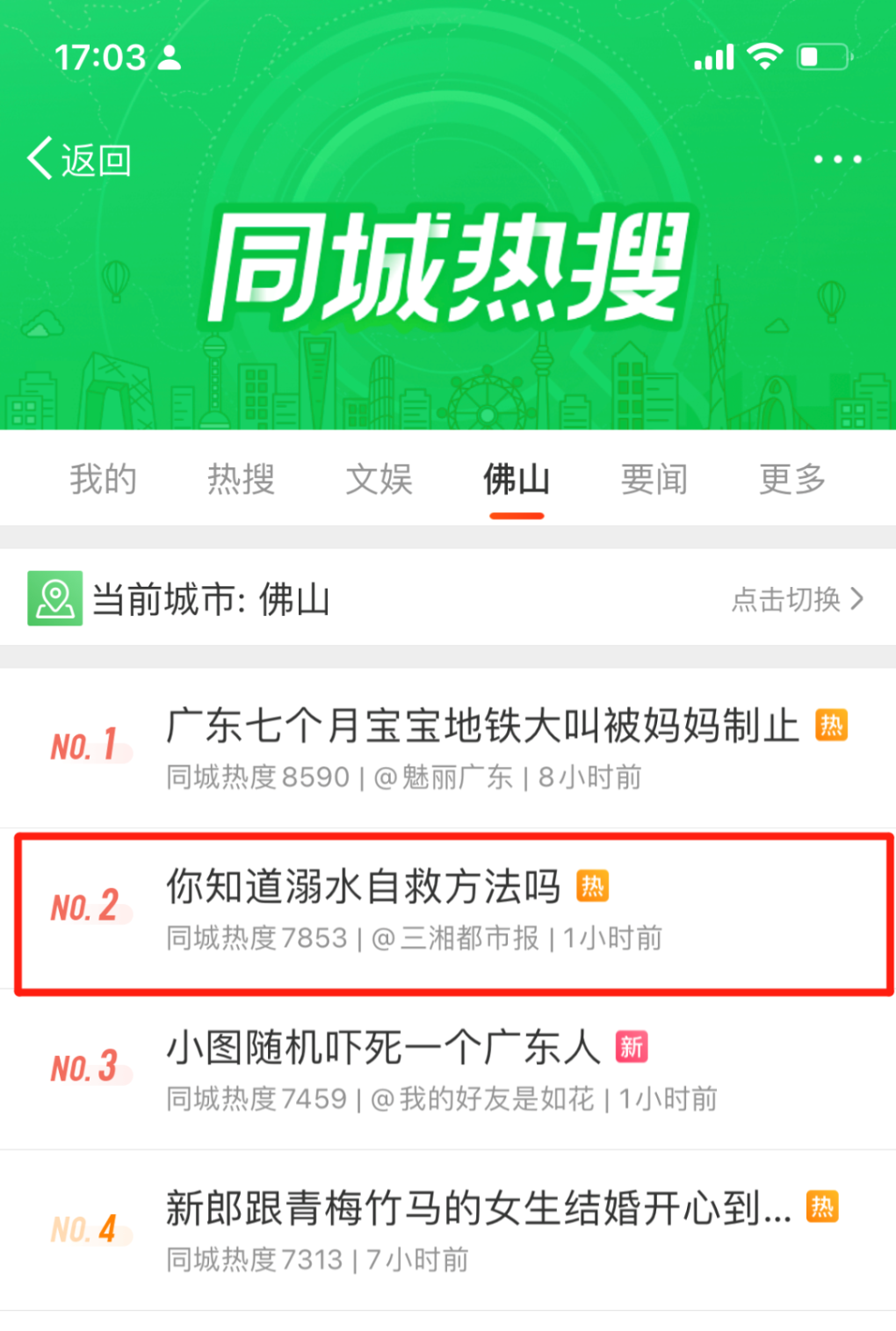Switch to the 我的 tab

click(104, 480)
